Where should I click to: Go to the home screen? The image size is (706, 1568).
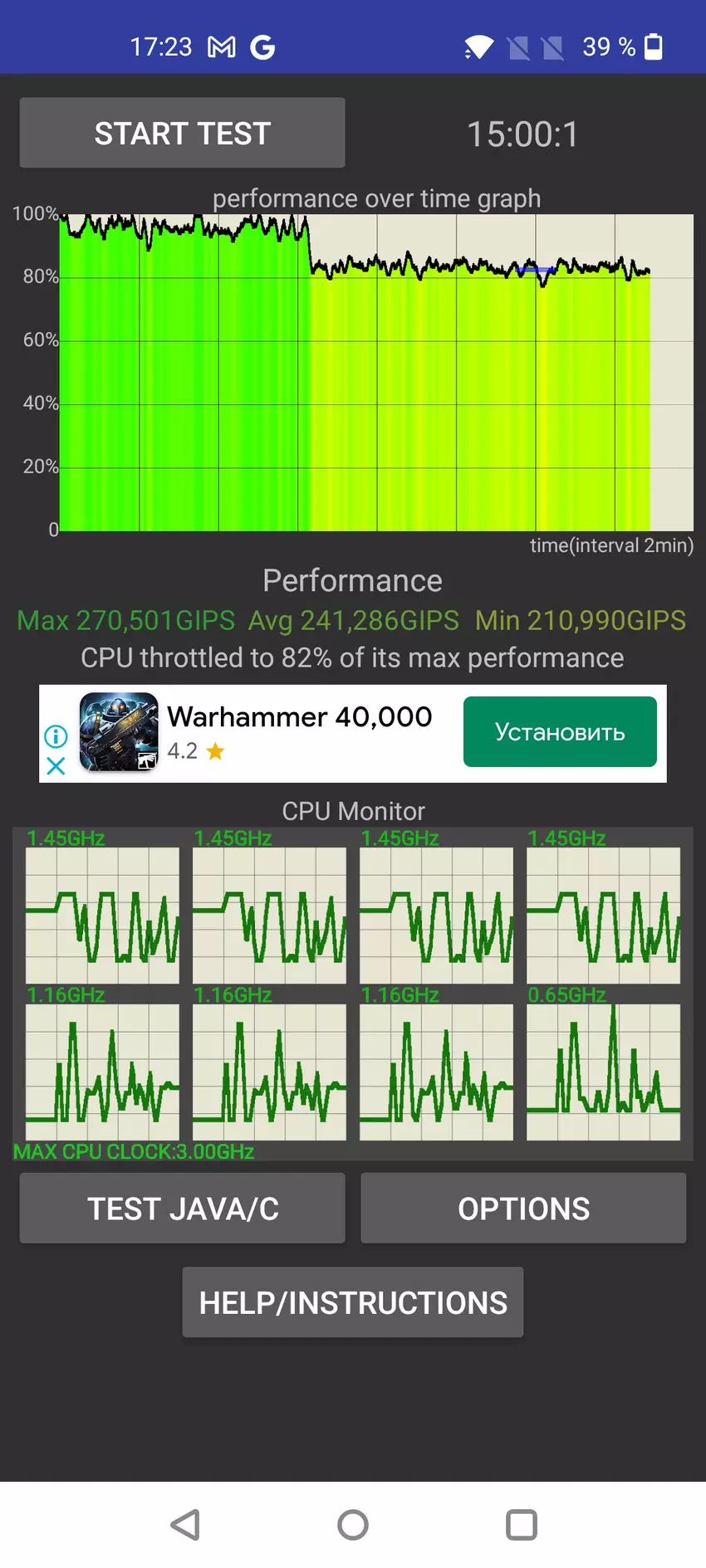point(353,1524)
